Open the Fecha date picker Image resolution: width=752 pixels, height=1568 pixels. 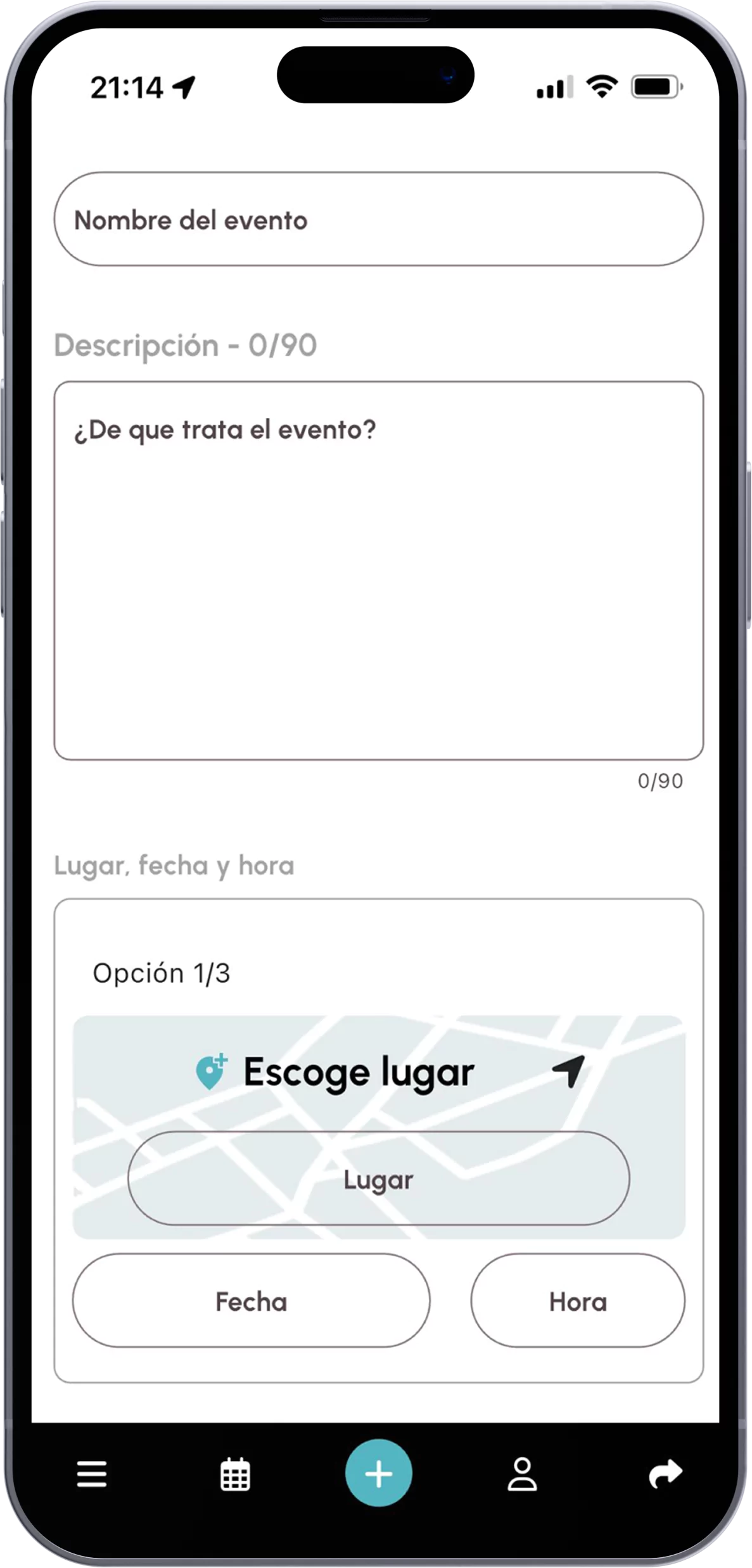coord(251,1302)
